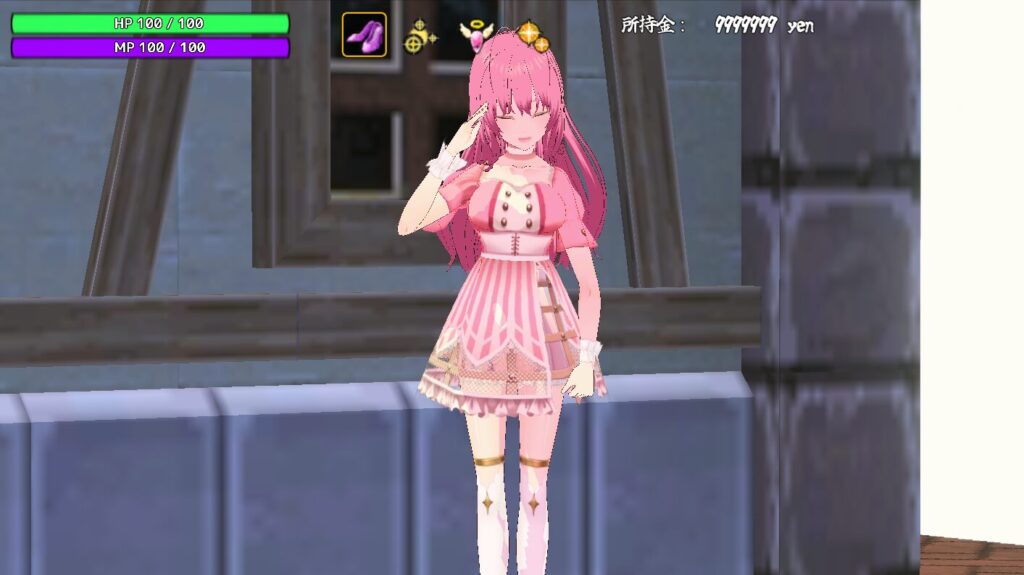
Task: Tap the orange sparkle gems icon
Action: (x=532, y=36)
